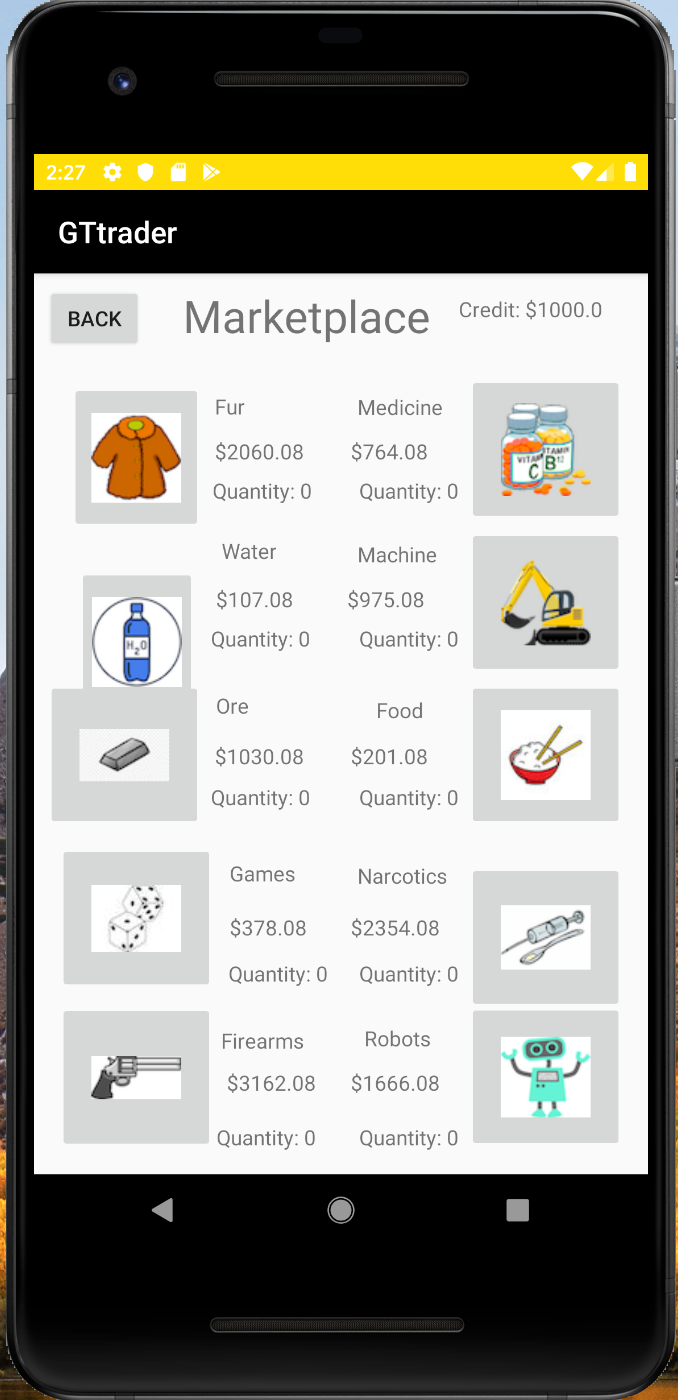Viewport: 678px width, 1400px height.
Task: Open the Robots item tile
Action: [x=545, y=1076]
